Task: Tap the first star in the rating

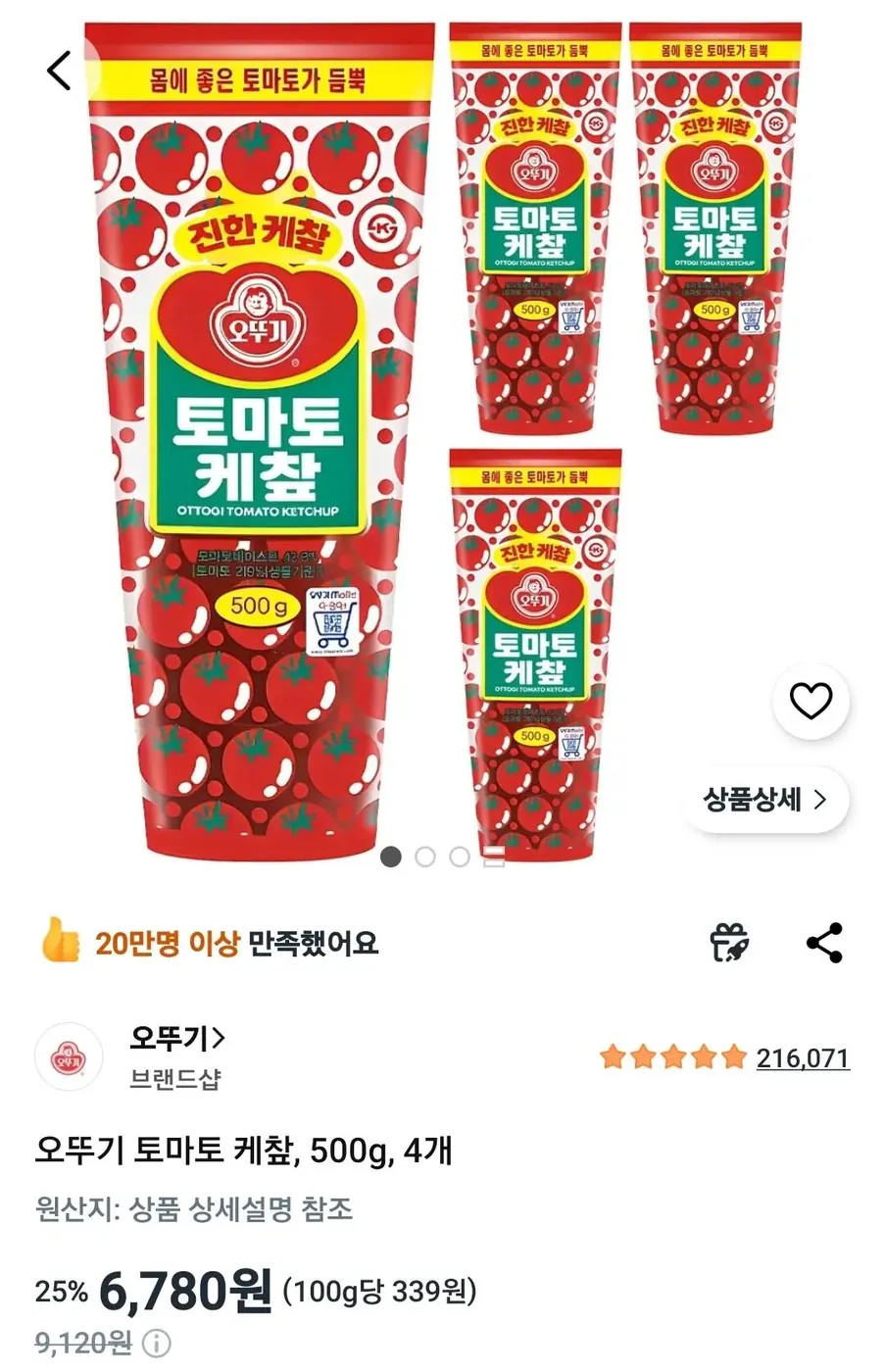Action: (613, 1055)
